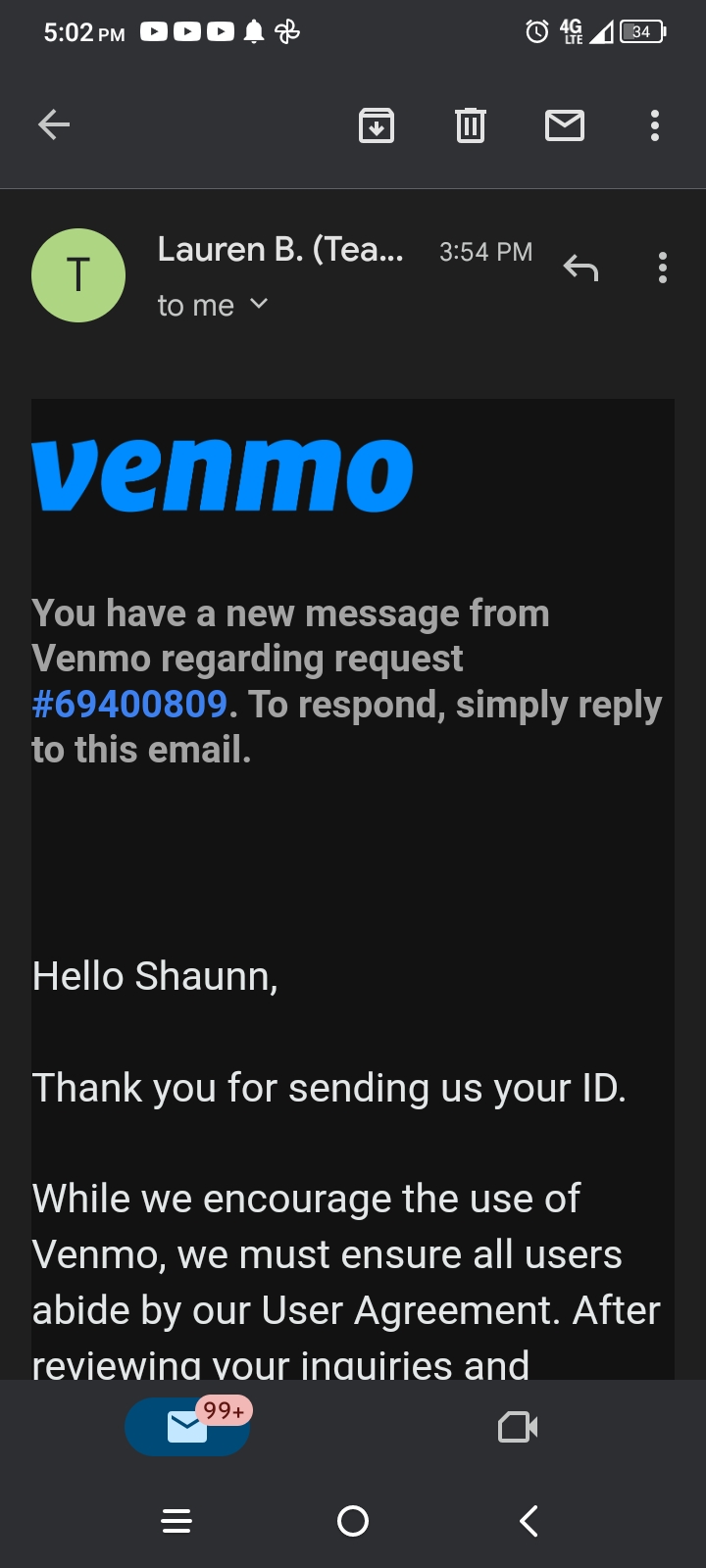Screen dimensions: 706x1568
Task: Archive this email
Action: (376, 124)
